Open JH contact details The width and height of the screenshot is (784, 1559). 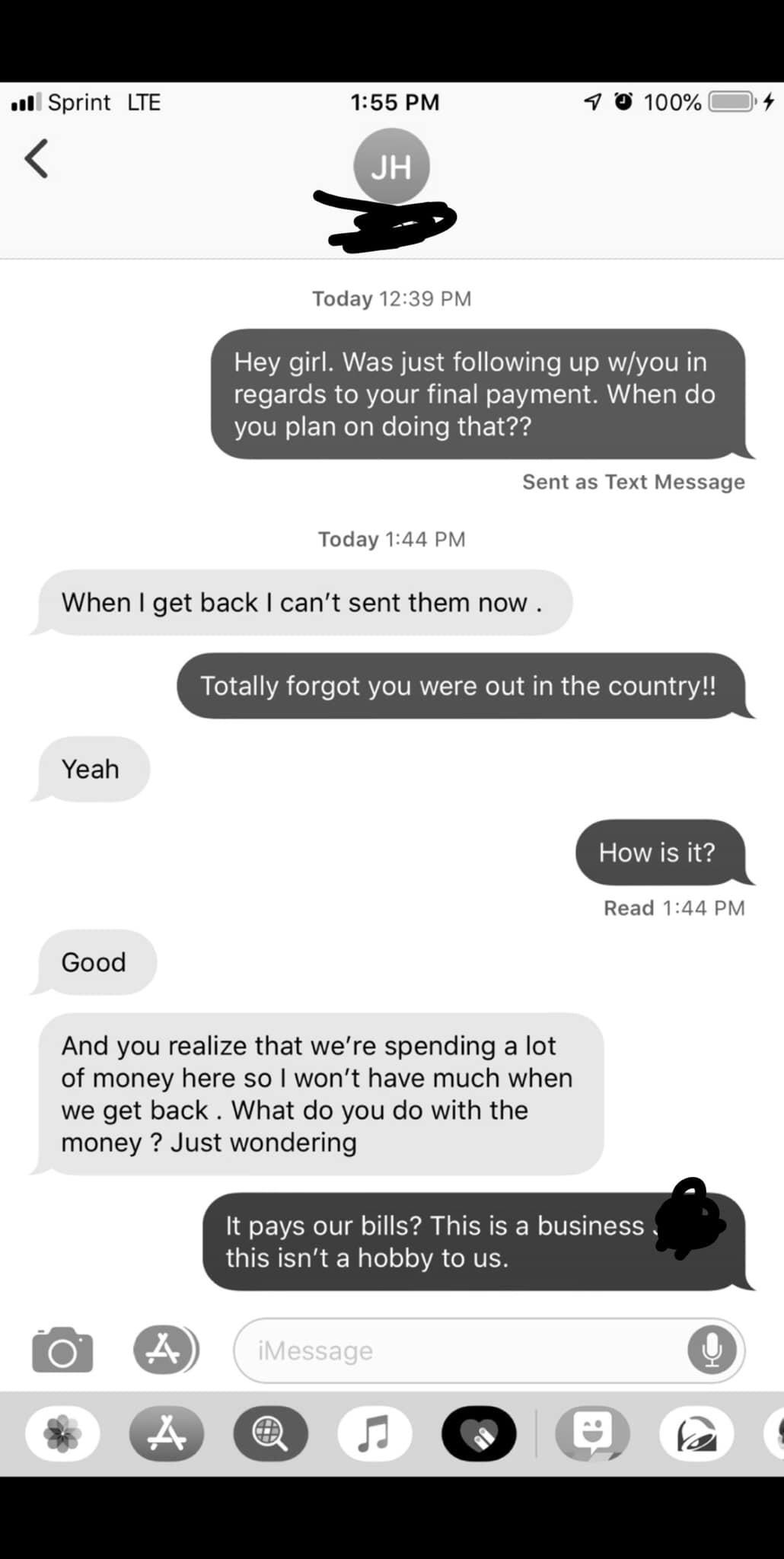[391, 166]
